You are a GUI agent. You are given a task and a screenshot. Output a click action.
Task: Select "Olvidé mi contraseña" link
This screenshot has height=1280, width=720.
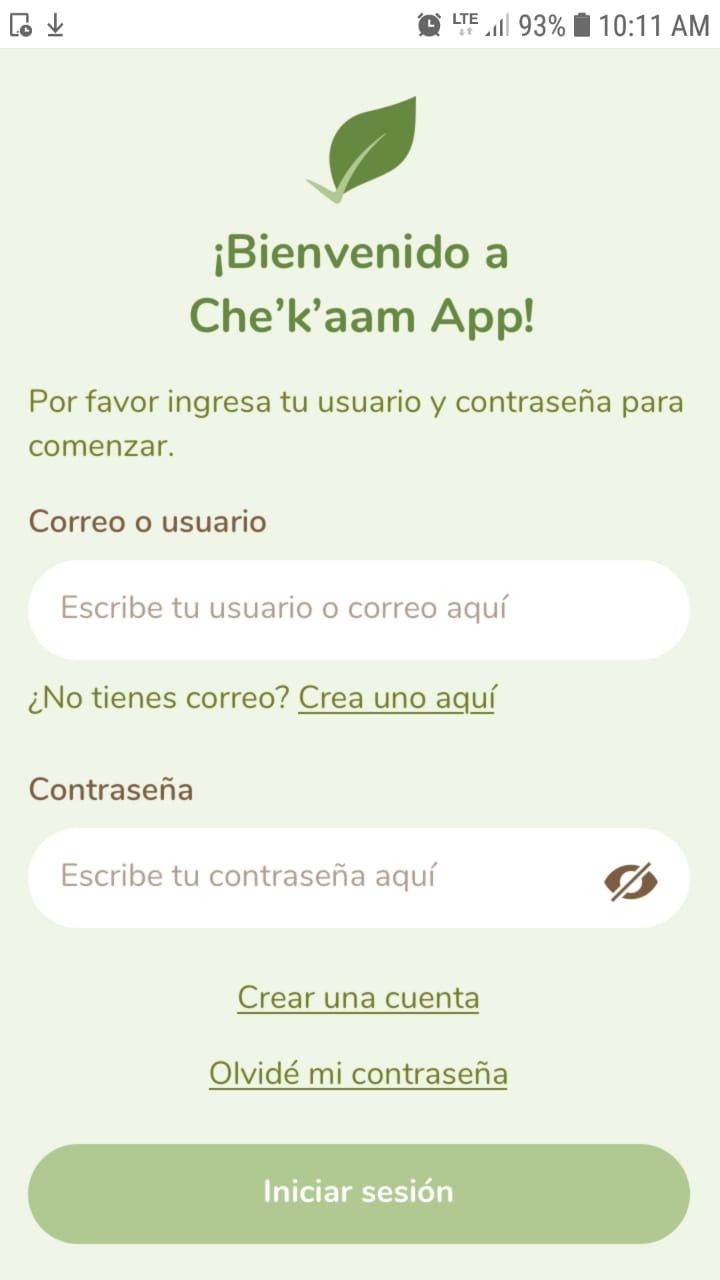pyautogui.click(x=358, y=1074)
